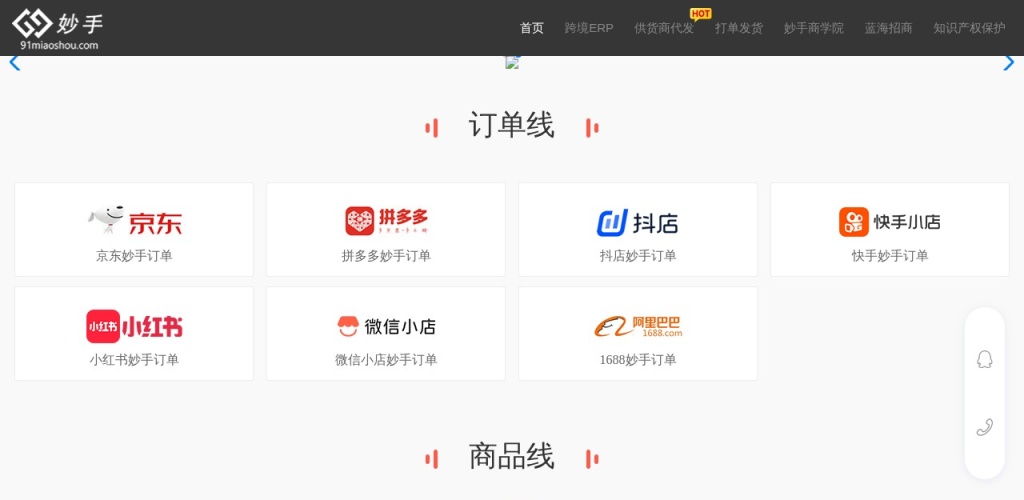Contact support via the QQ icon

[x=984, y=360]
